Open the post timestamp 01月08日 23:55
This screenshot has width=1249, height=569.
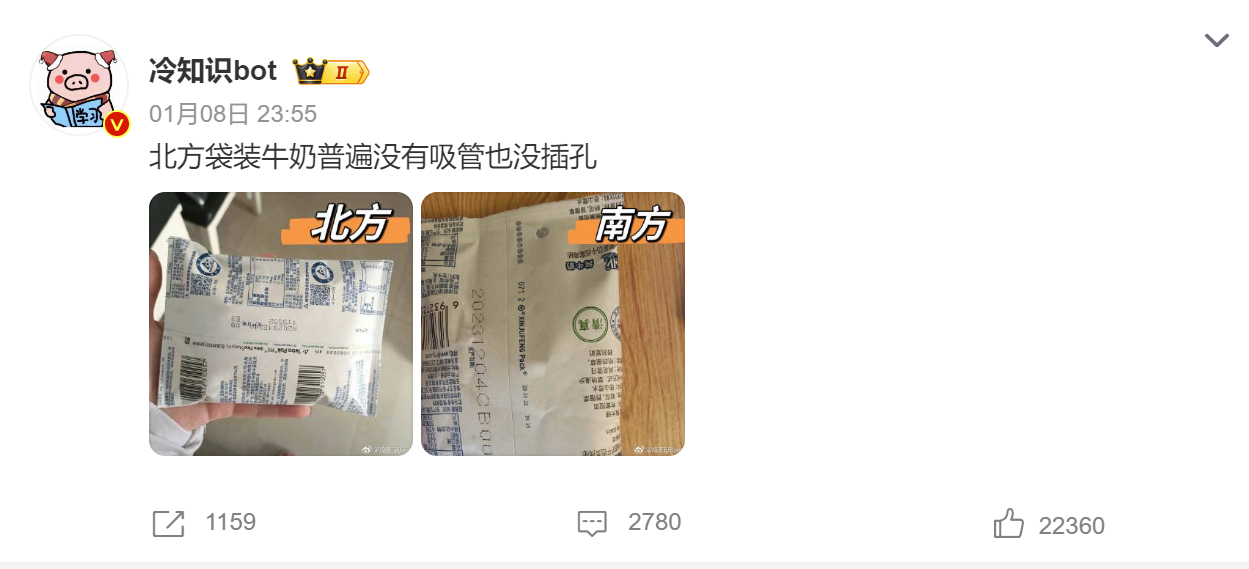(x=232, y=113)
